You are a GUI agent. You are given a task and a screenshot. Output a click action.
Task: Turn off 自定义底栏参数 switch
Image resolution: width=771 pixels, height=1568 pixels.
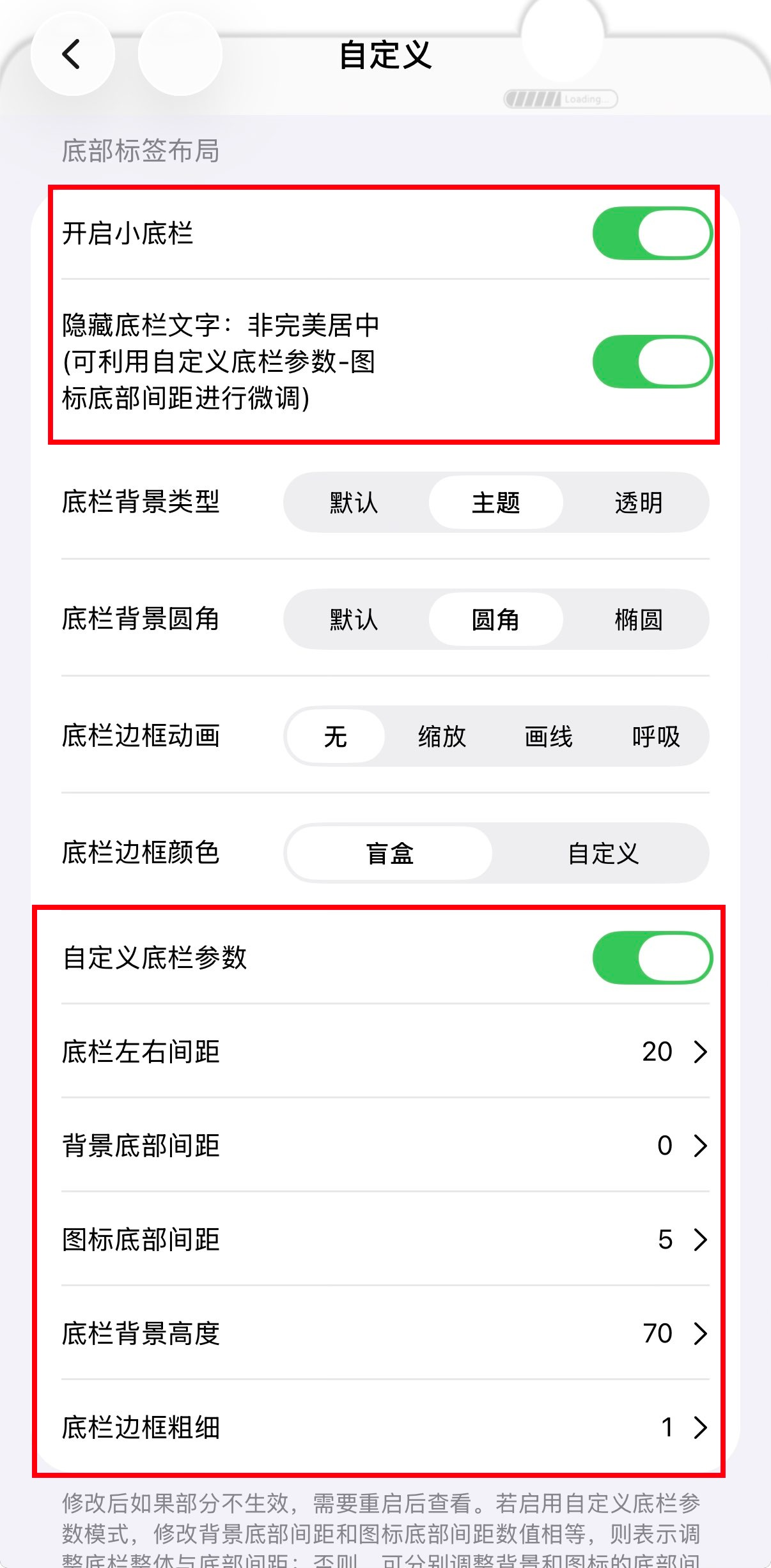point(652,958)
